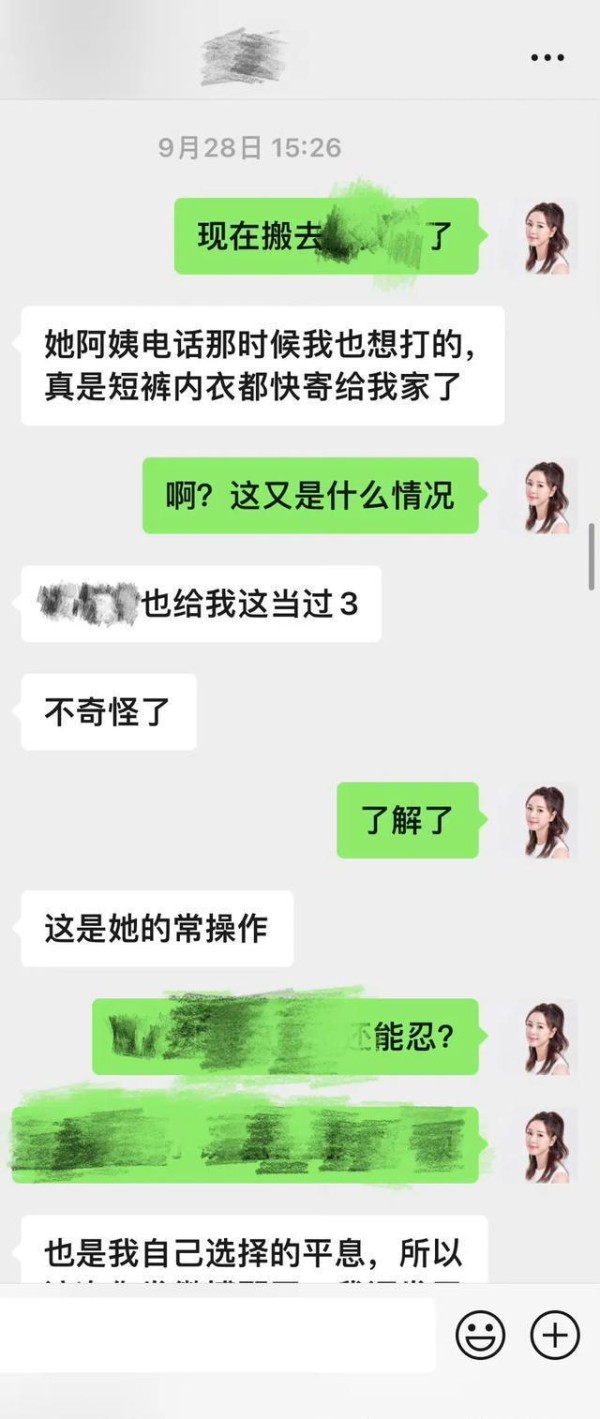Tap the avatar next to "了解了"
600x1419 pixels.
(546, 821)
